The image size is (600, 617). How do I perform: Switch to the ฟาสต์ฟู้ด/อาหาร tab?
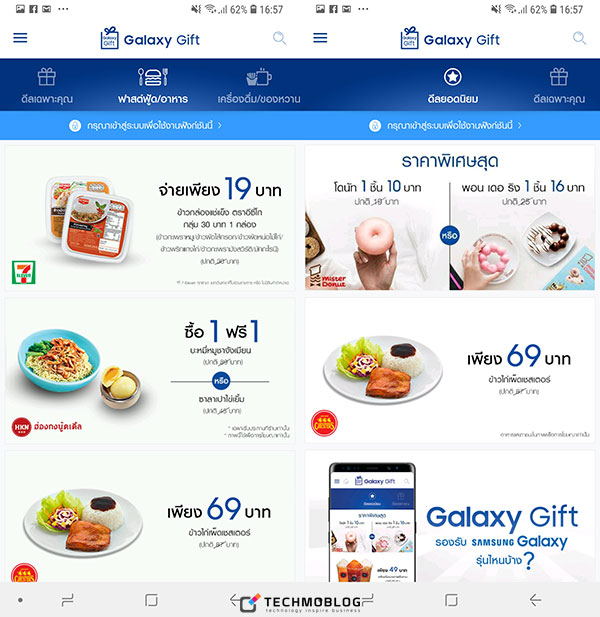coord(151,86)
